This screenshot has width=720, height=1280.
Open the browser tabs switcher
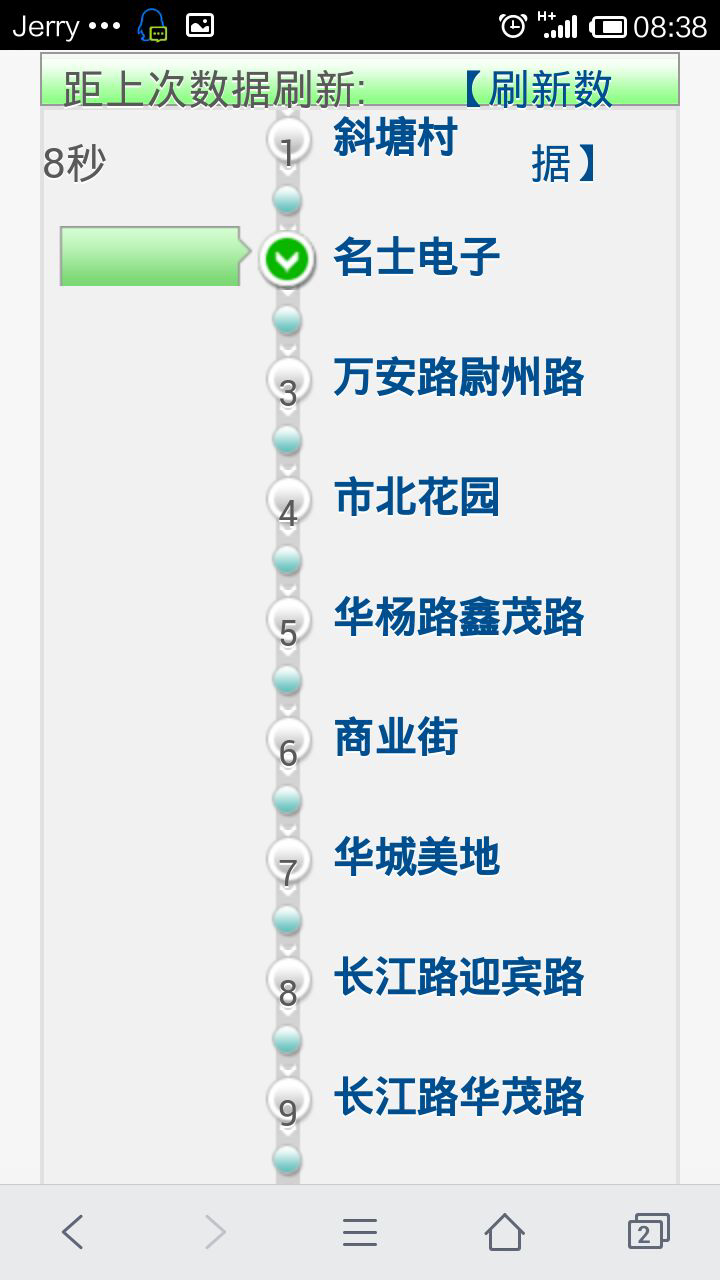[648, 1232]
